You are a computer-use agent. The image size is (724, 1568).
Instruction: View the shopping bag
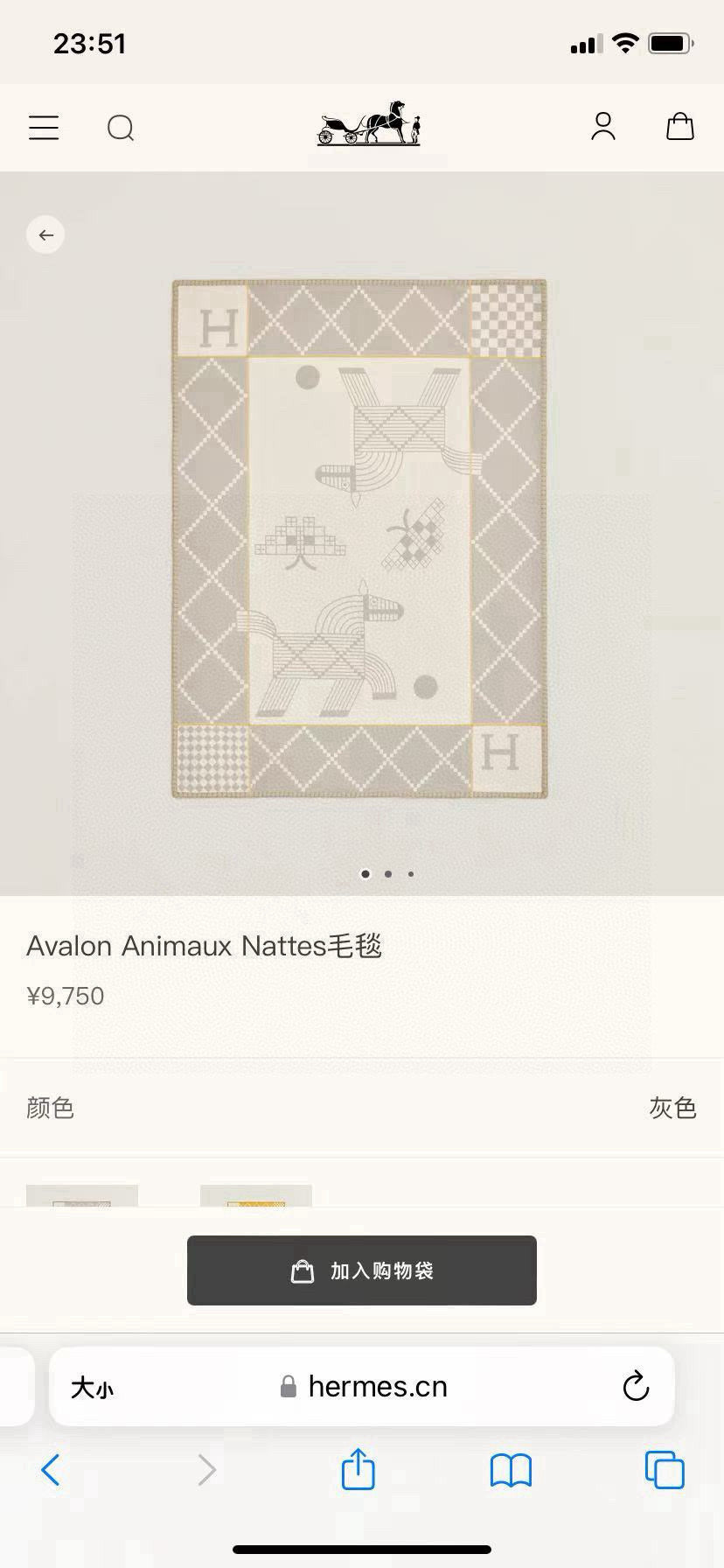coord(679,127)
